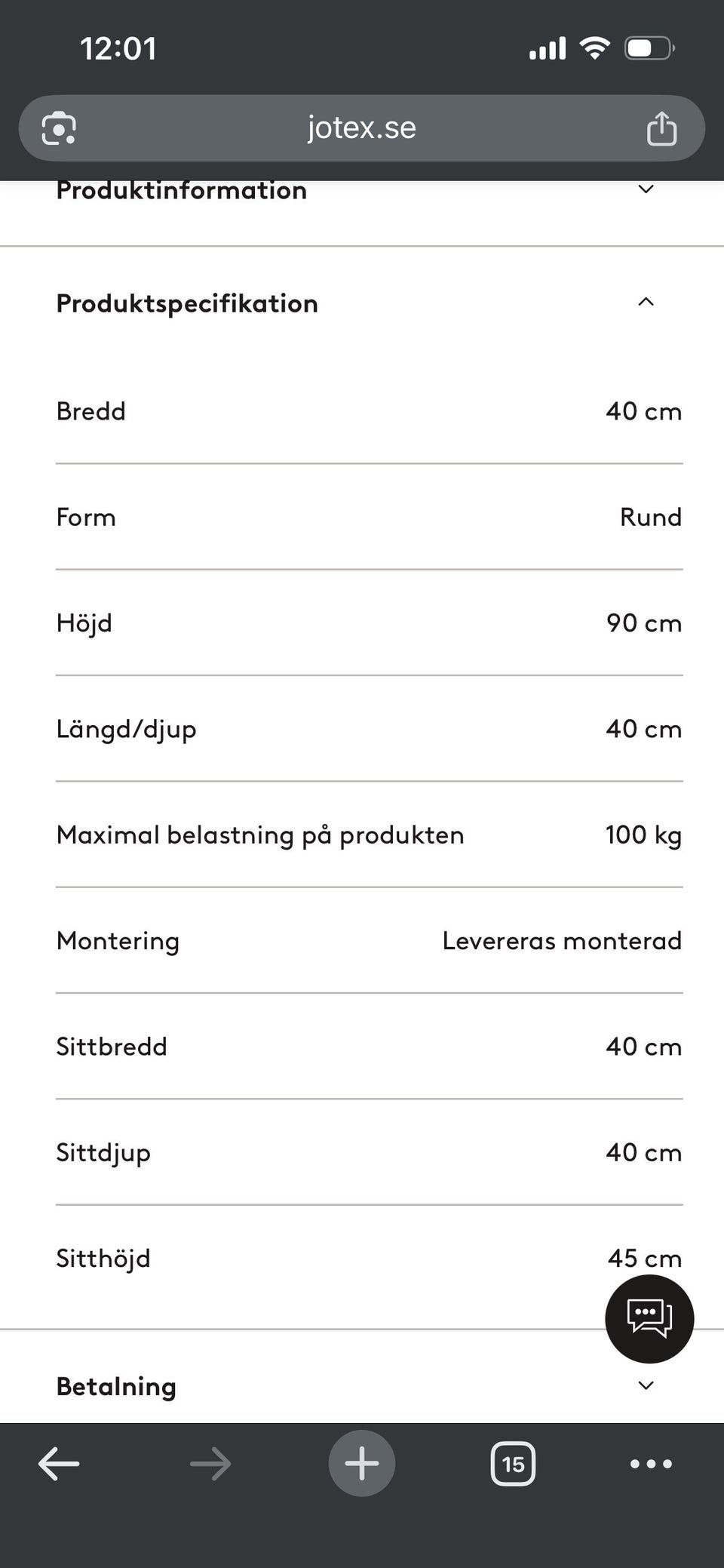Expand the Produktinformation section
The image size is (724, 1568).
(362, 191)
